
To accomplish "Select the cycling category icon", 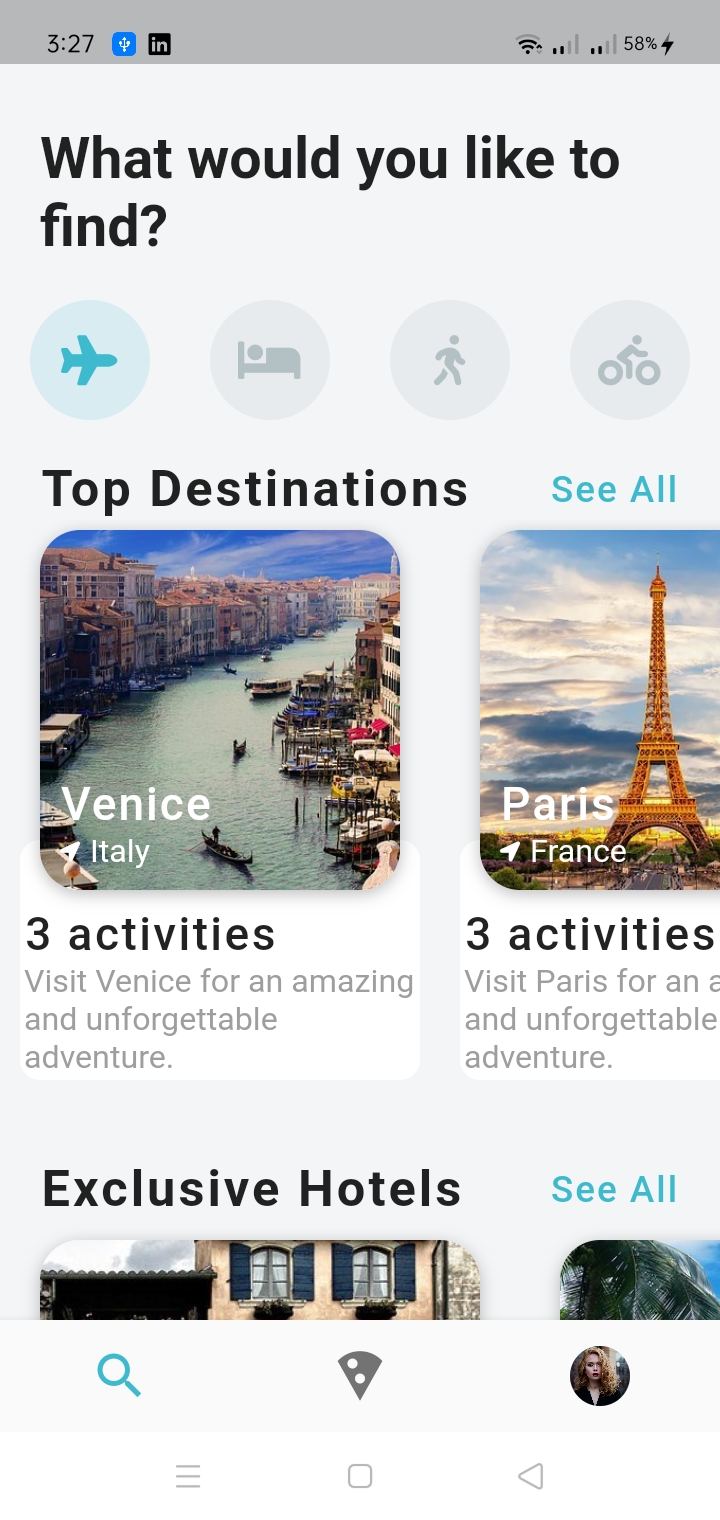I will (630, 360).
